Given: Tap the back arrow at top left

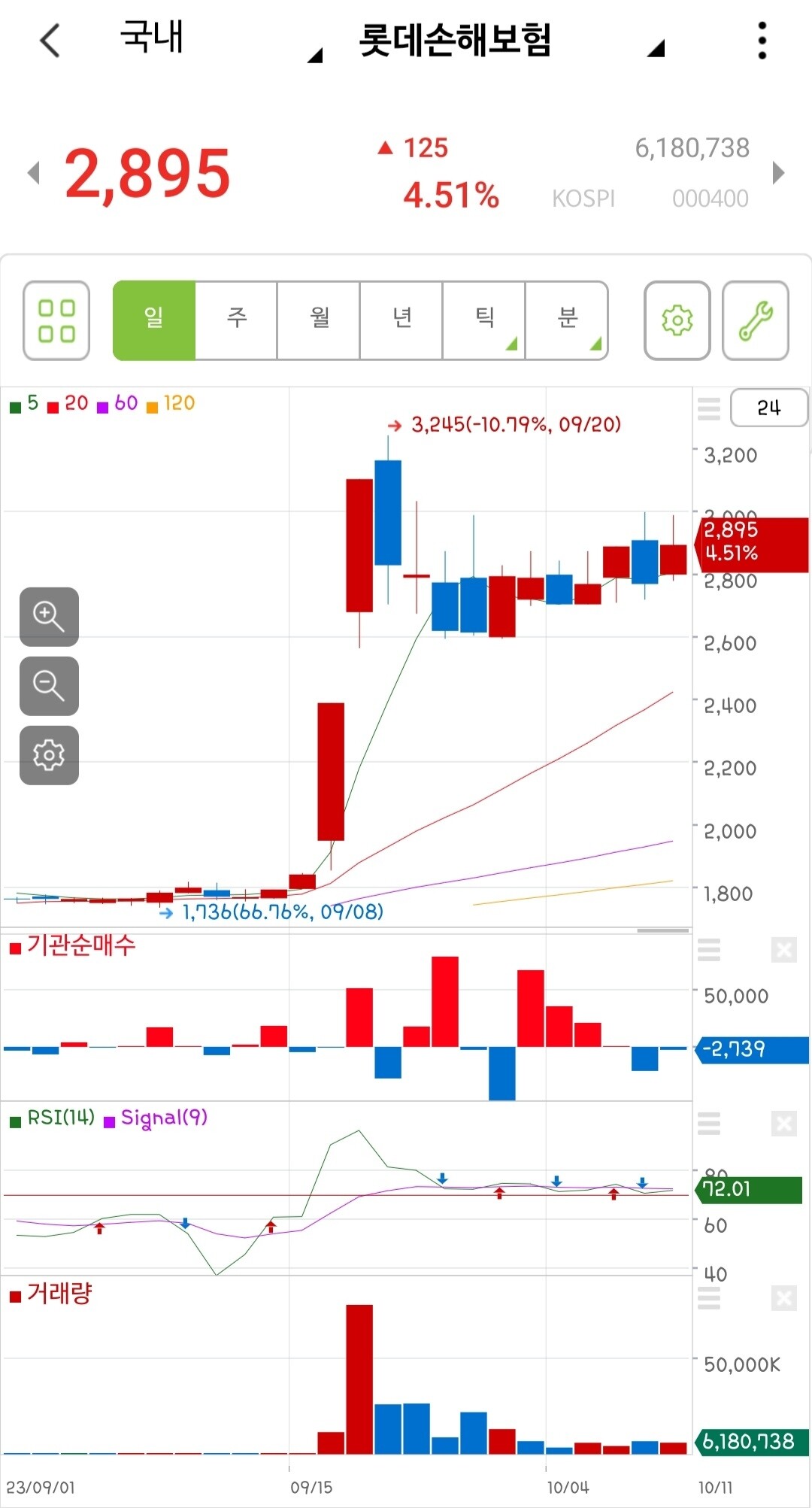Looking at the screenshot, I should pyautogui.click(x=48, y=40).
